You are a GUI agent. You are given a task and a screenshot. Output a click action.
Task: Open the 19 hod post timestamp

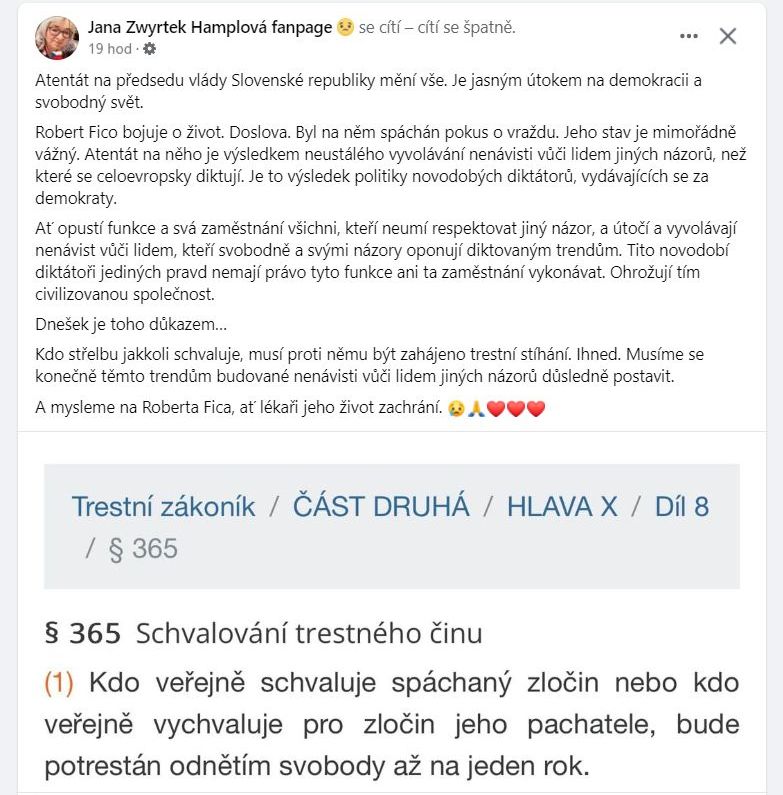109,48
